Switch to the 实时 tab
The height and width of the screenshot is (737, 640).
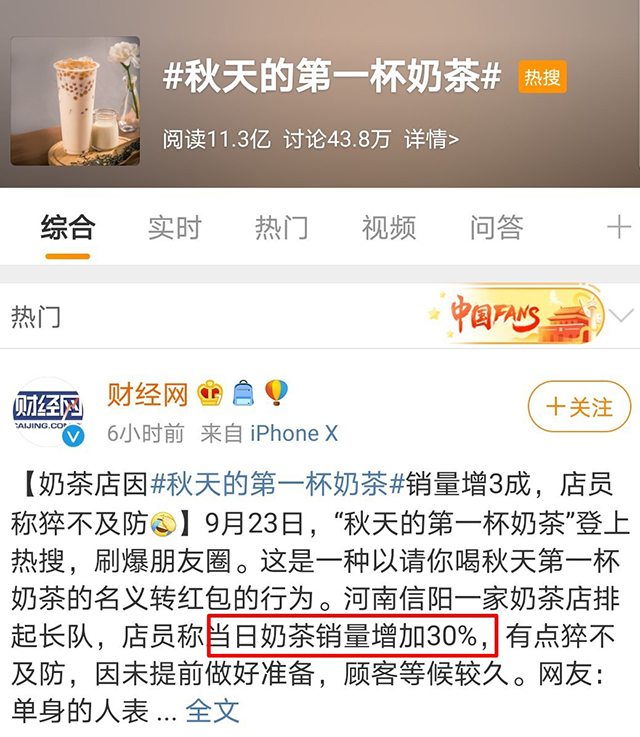tap(174, 227)
